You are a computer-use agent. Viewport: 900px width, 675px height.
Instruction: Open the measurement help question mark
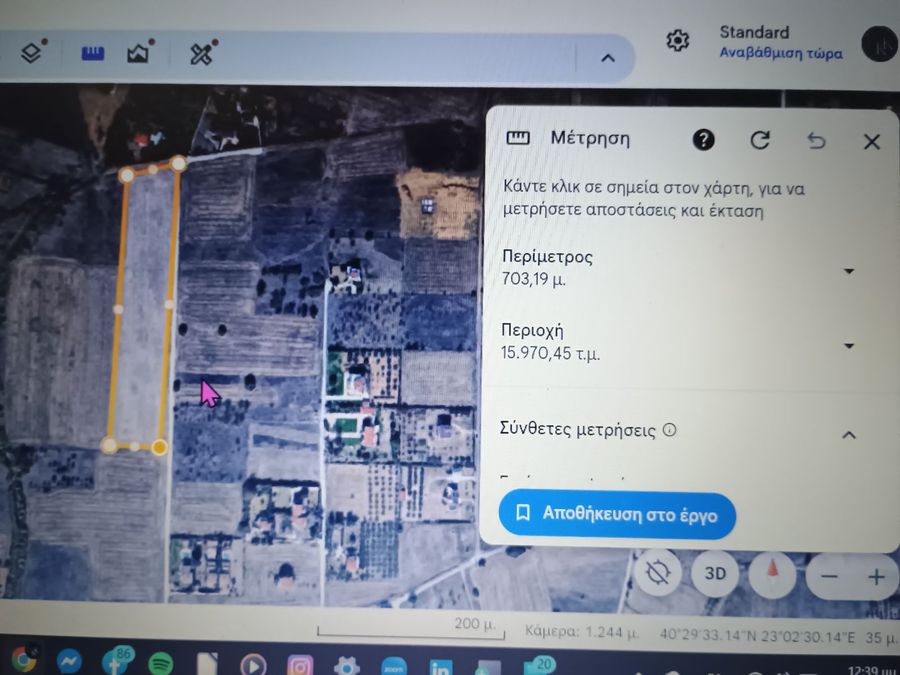click(704, 140)
